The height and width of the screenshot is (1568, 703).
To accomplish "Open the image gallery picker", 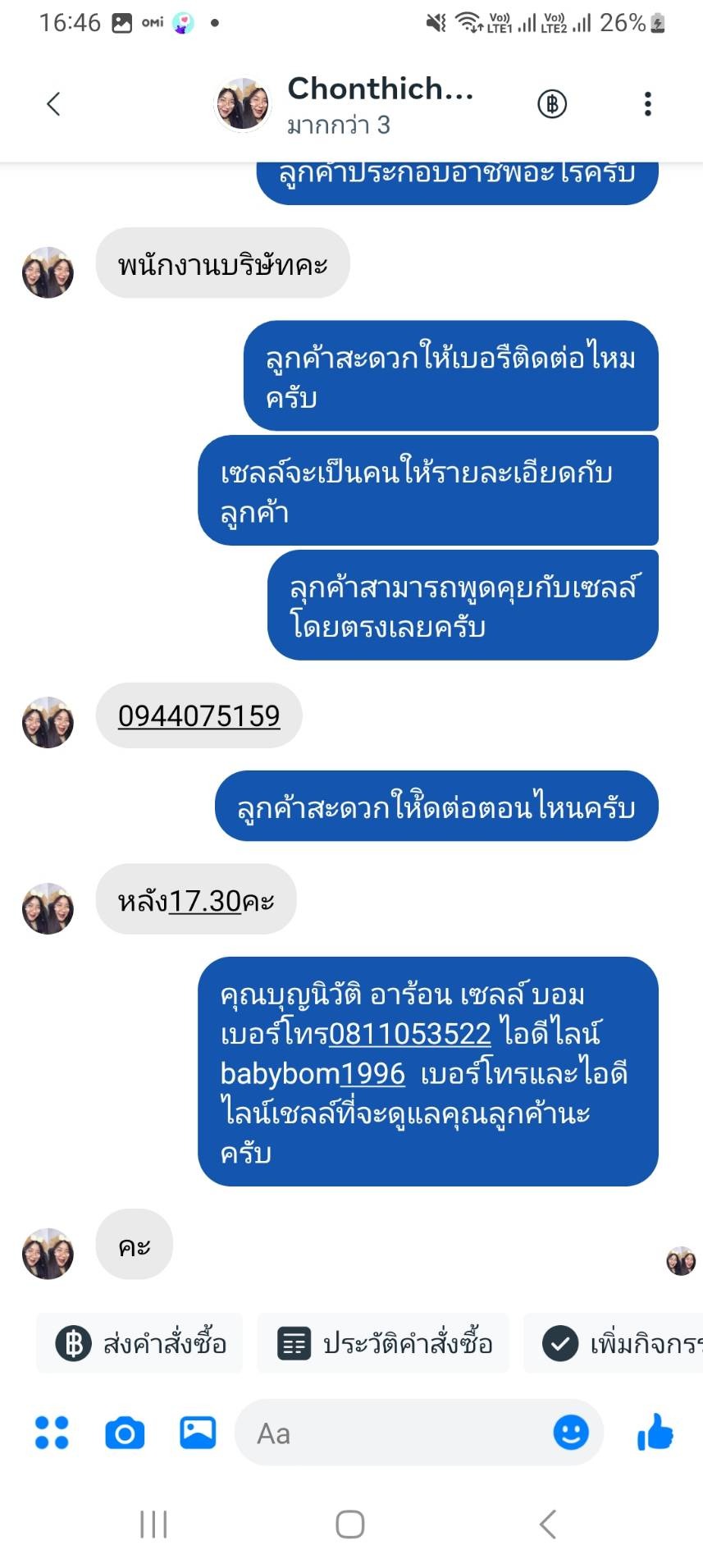I will [198, 1433].
